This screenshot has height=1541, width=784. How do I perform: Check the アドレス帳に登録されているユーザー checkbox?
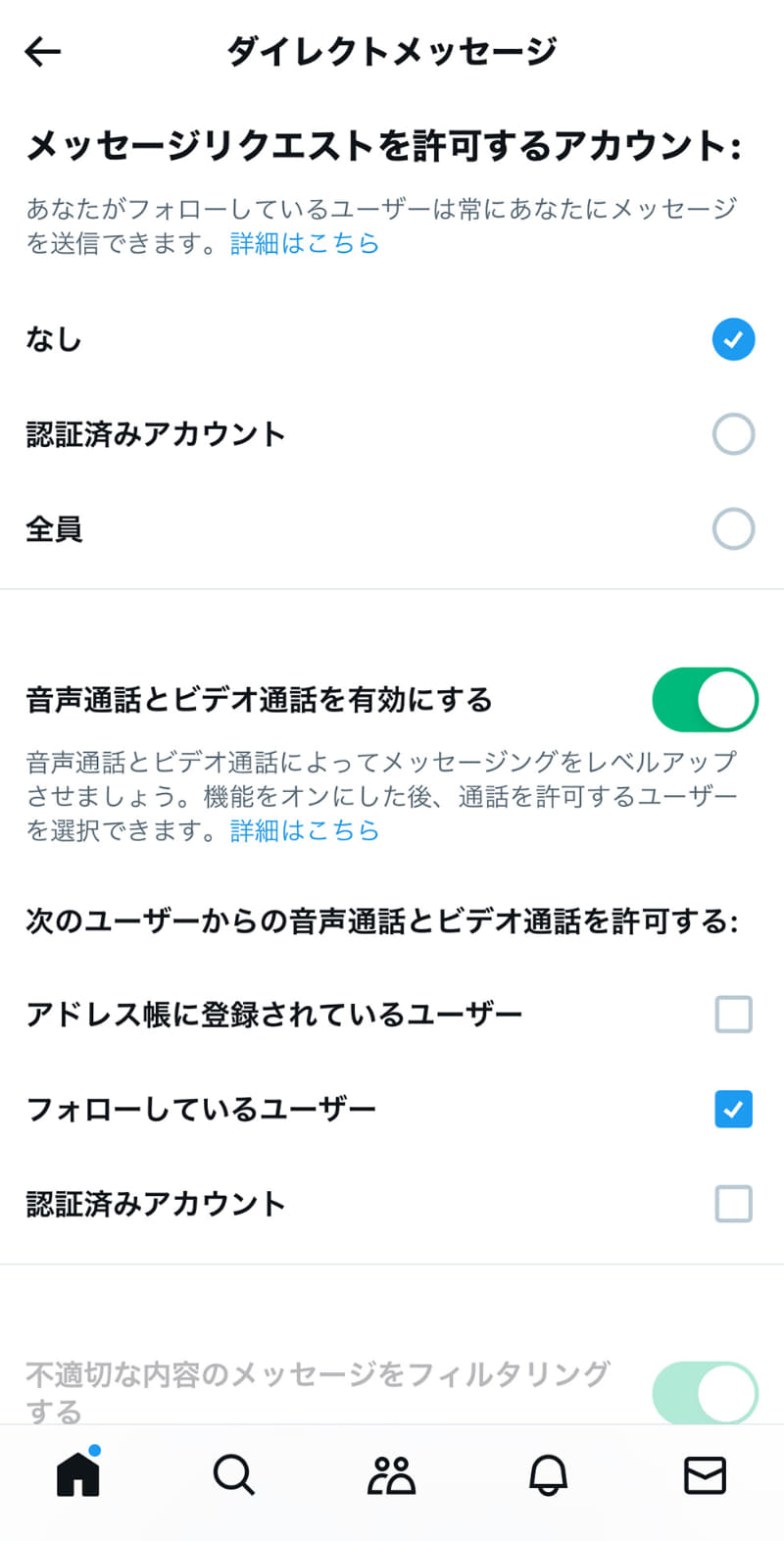pyautogui.click(x=733, y=1015)
